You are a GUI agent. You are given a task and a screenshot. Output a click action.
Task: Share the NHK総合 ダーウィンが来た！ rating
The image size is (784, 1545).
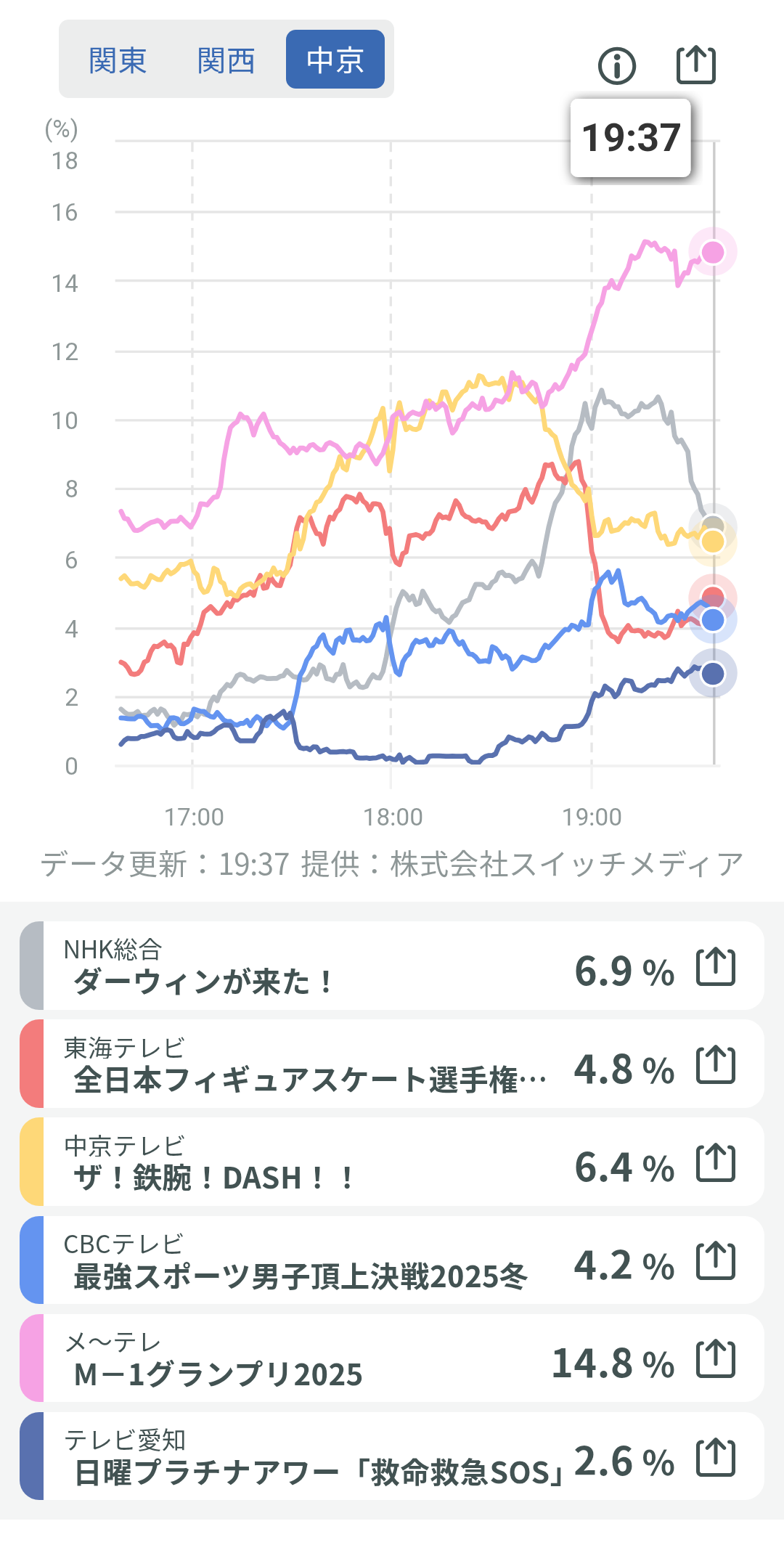click(716, 966)
